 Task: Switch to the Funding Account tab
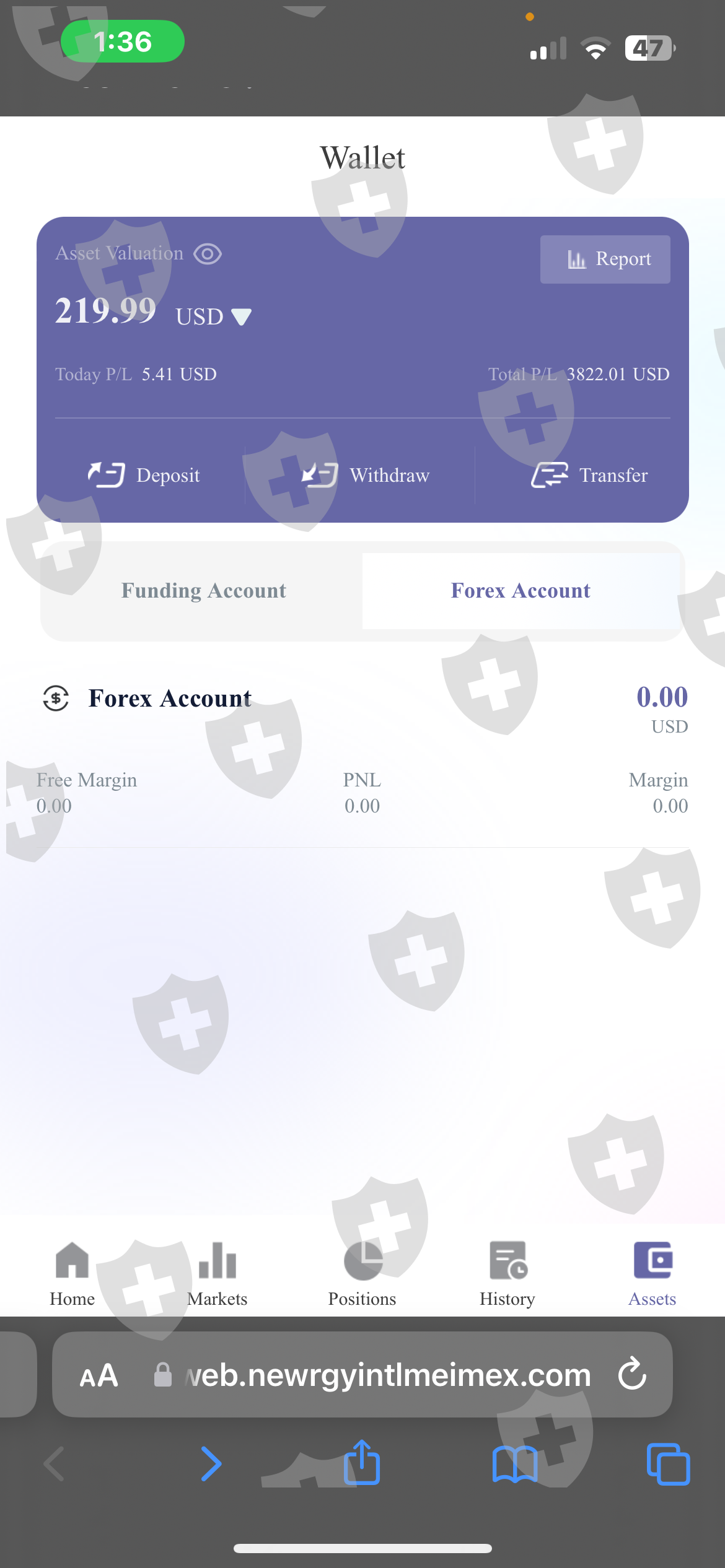(x=203, y=591)
